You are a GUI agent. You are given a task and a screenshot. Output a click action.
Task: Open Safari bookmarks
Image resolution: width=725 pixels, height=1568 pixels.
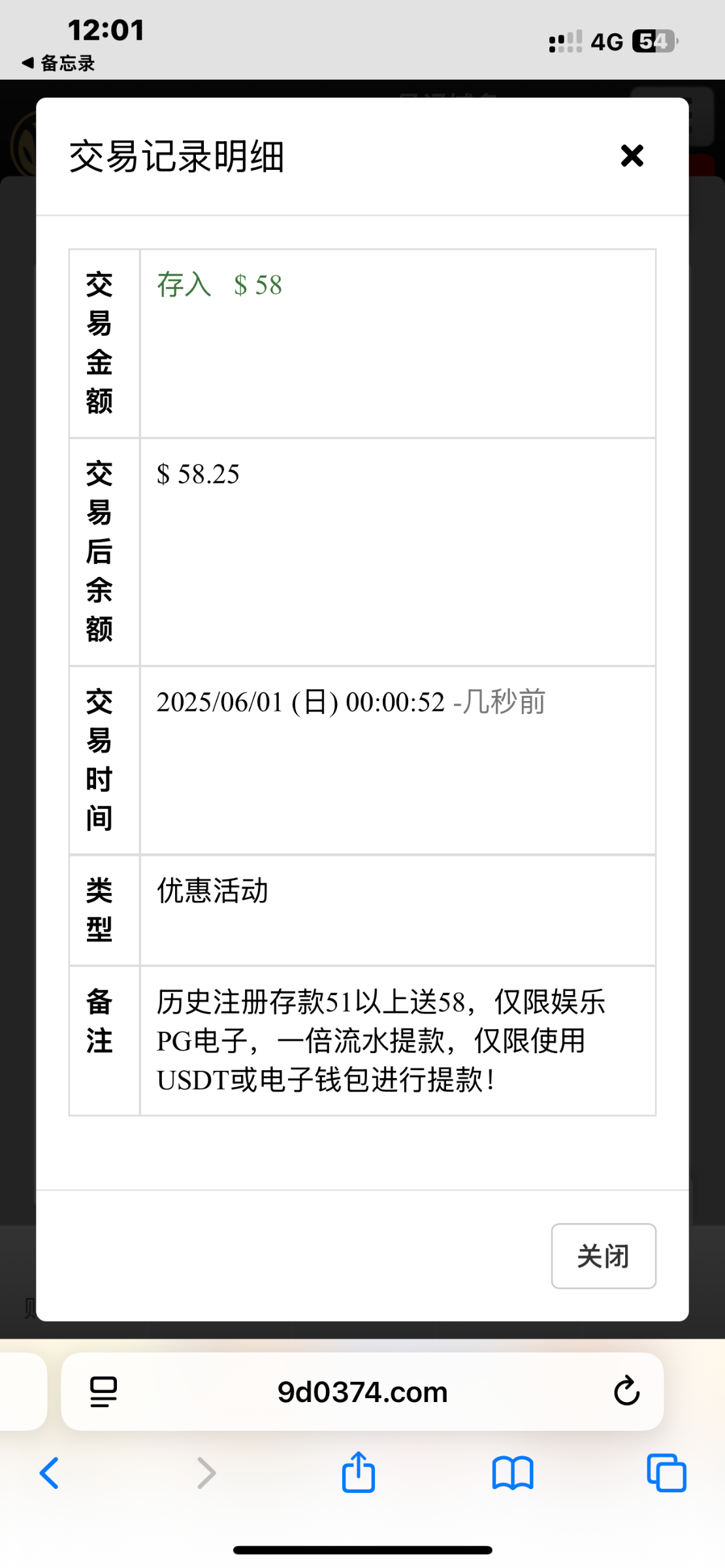(513, 1473)
